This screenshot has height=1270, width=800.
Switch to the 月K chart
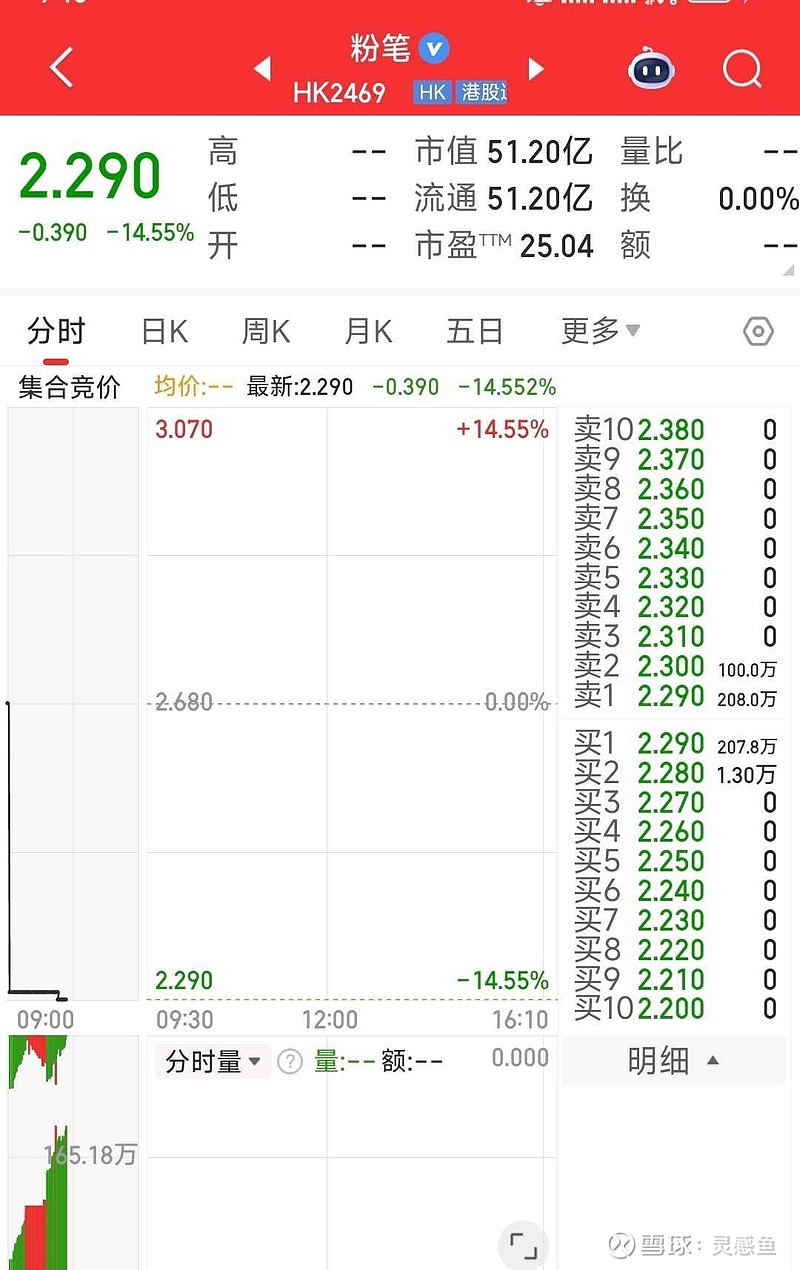[368, 331]
